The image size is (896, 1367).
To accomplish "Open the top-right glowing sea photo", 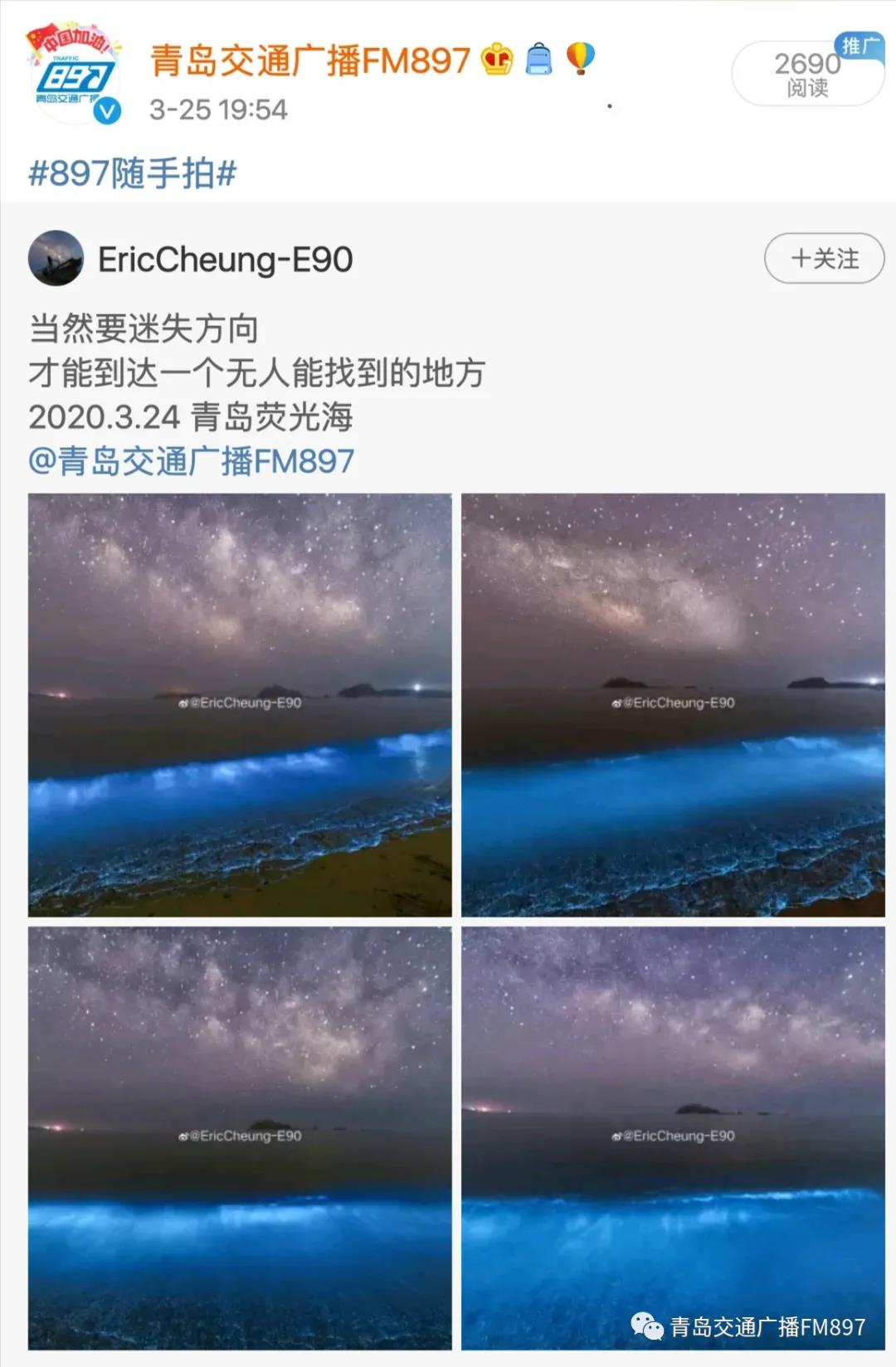I will pos(673,705).
